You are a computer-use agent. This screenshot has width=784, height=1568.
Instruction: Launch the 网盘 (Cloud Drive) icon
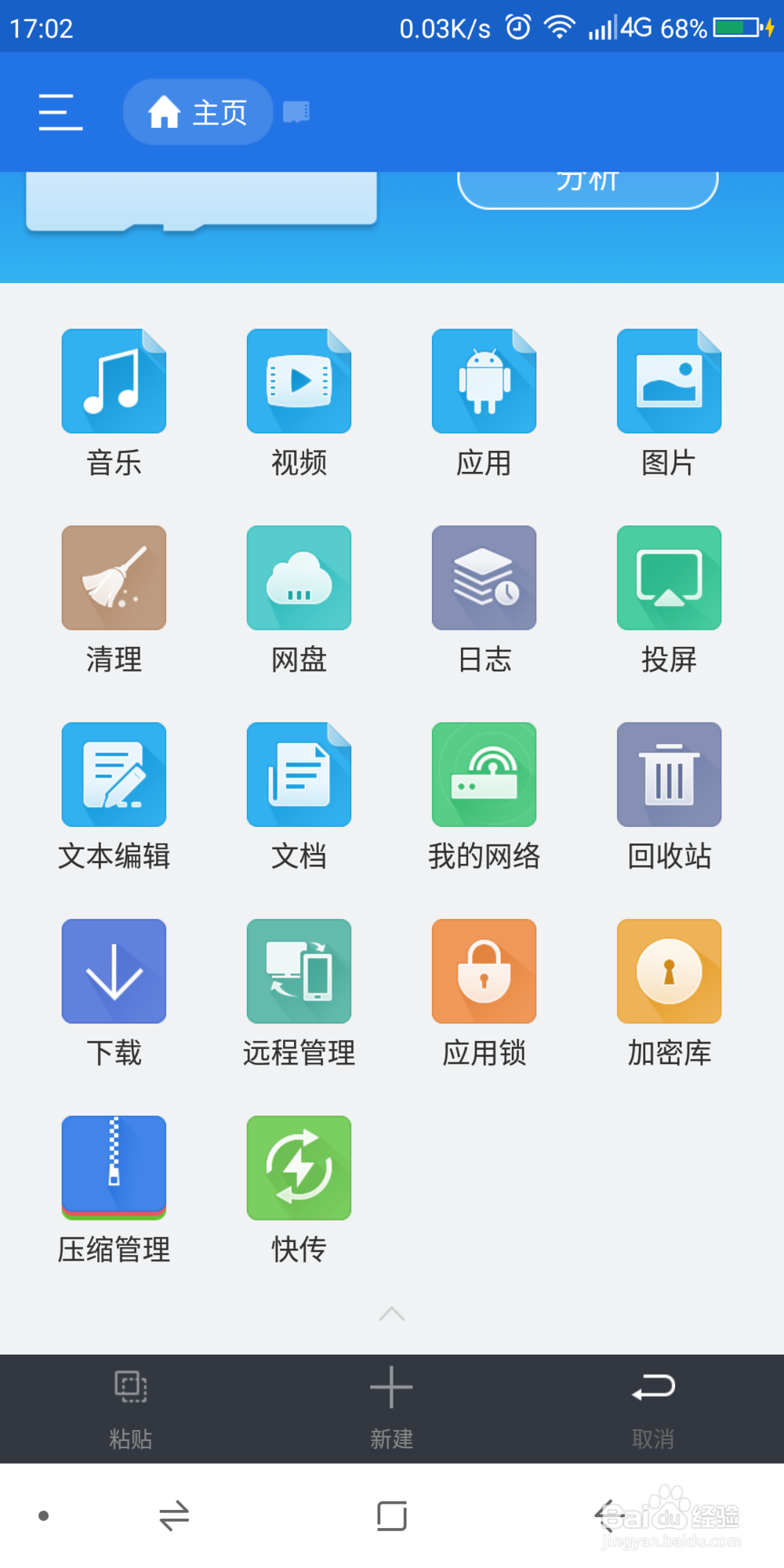pyautogui.click(x=299, y=578)
